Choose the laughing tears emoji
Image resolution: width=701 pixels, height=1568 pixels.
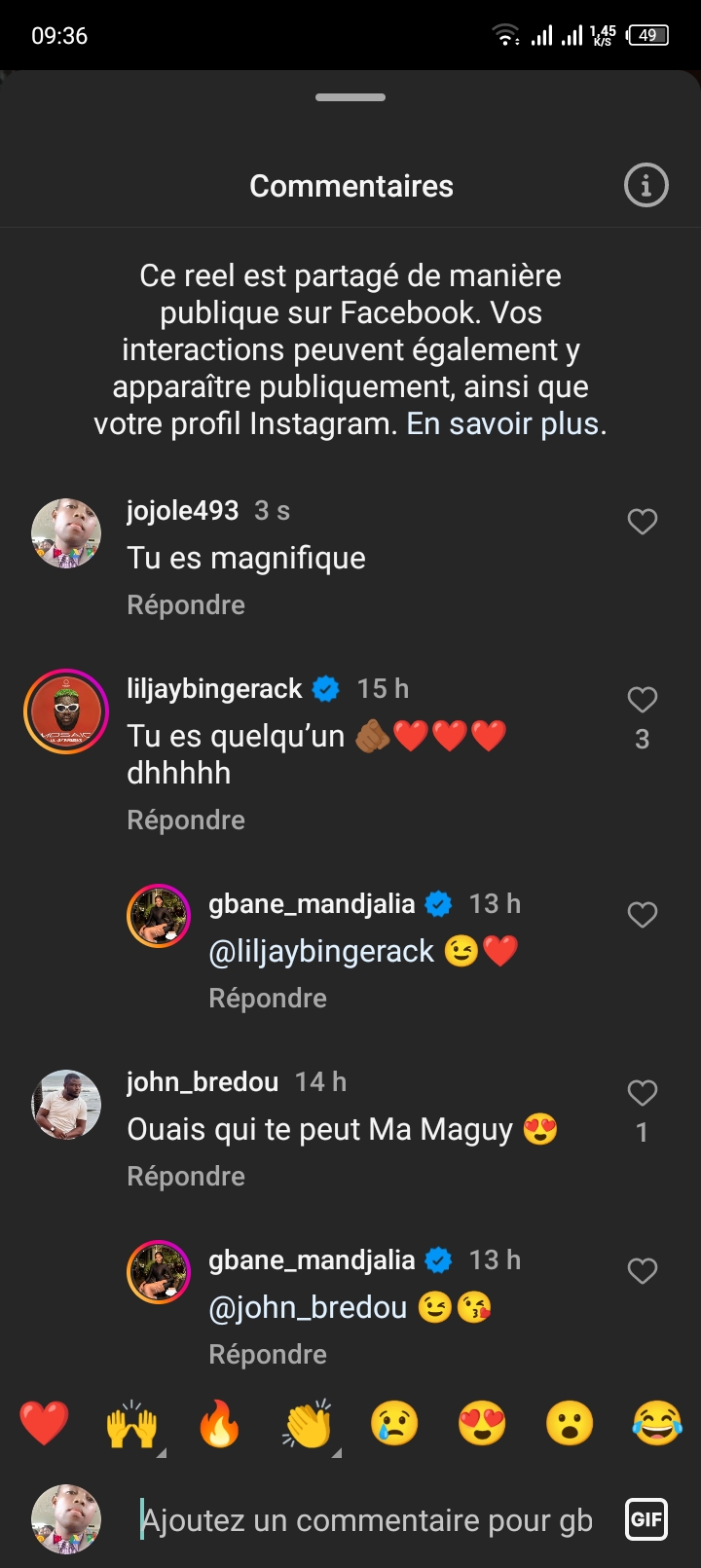coord(657,1425)
